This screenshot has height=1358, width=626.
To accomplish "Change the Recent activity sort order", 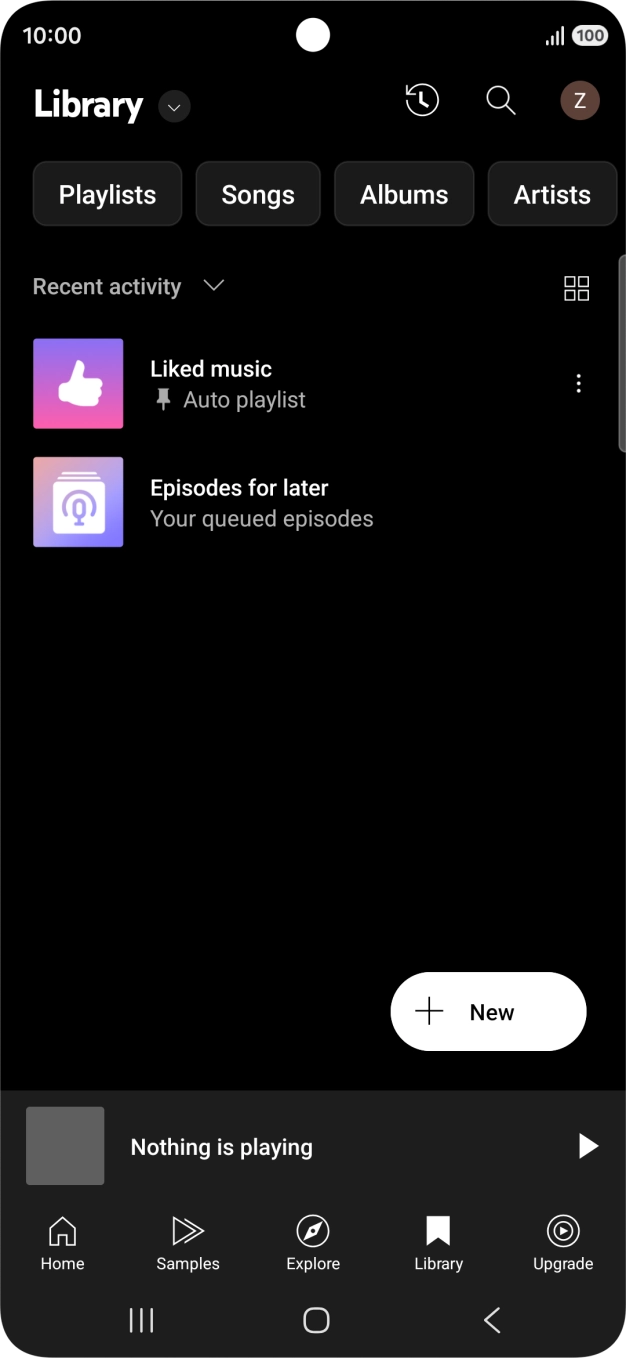I will click(x=128, y=287).
